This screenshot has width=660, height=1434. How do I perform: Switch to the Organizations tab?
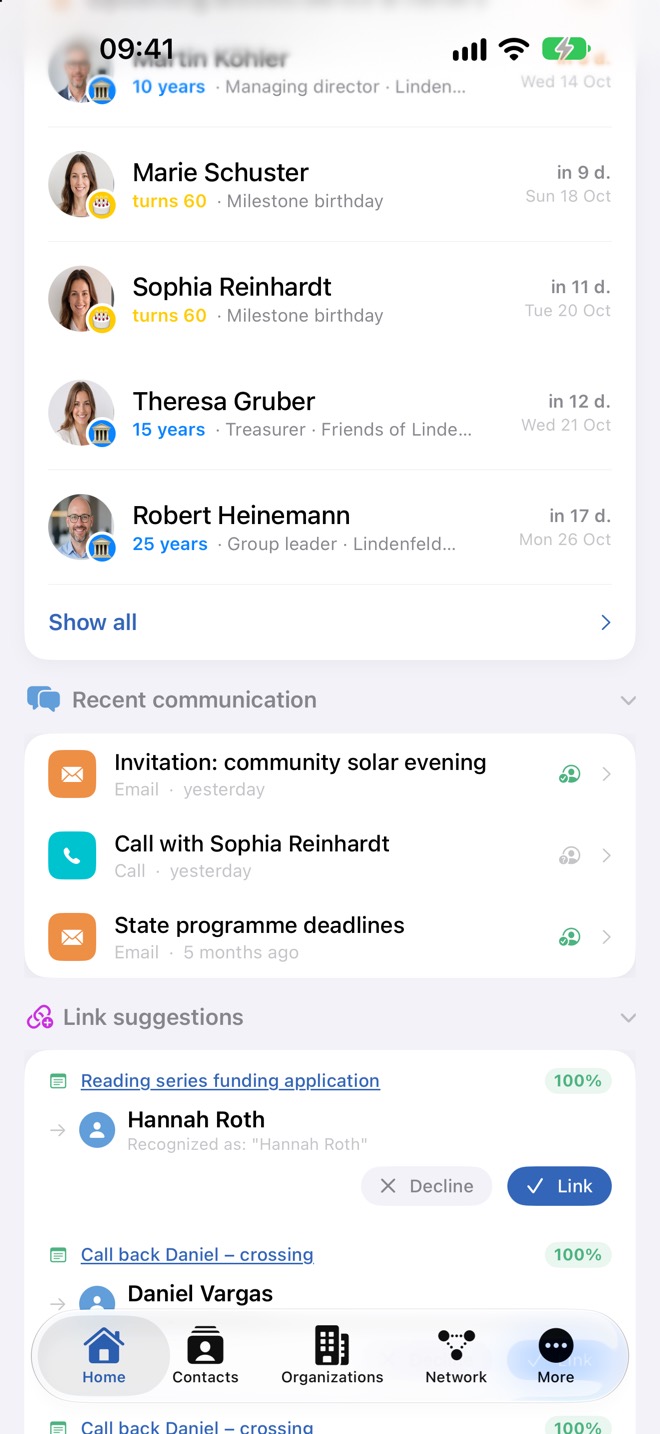(332, 1356)
